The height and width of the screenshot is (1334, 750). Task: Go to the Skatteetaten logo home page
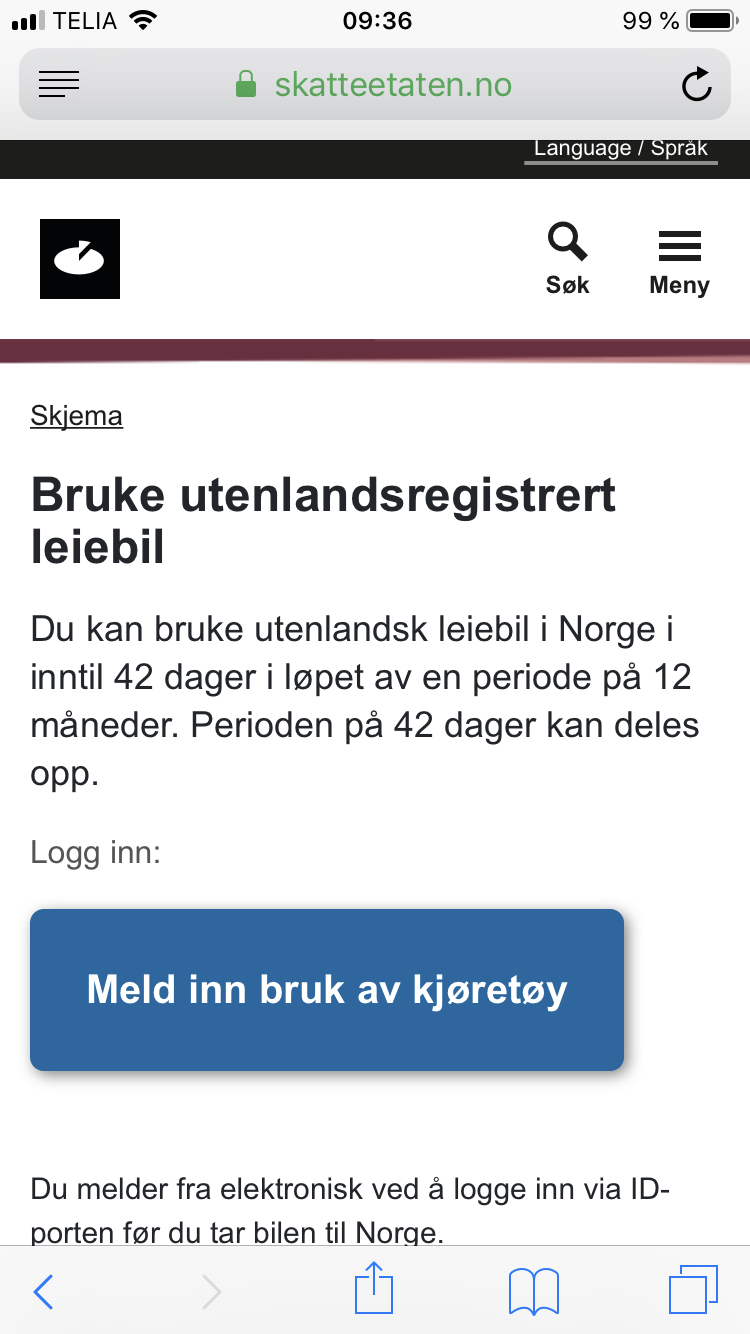click(x=80, y=259)
